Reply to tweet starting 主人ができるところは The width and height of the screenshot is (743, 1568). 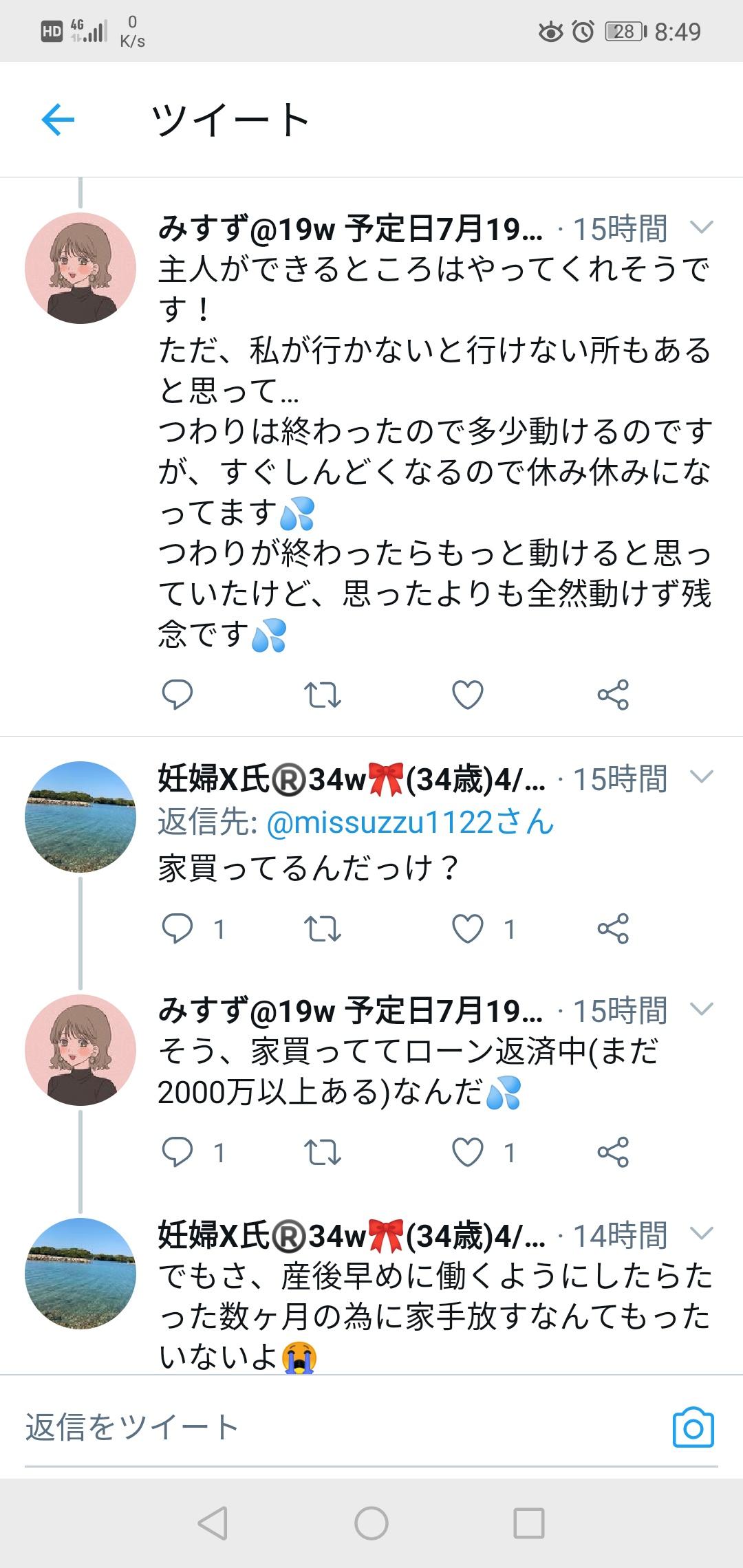(x=177, y=695)
